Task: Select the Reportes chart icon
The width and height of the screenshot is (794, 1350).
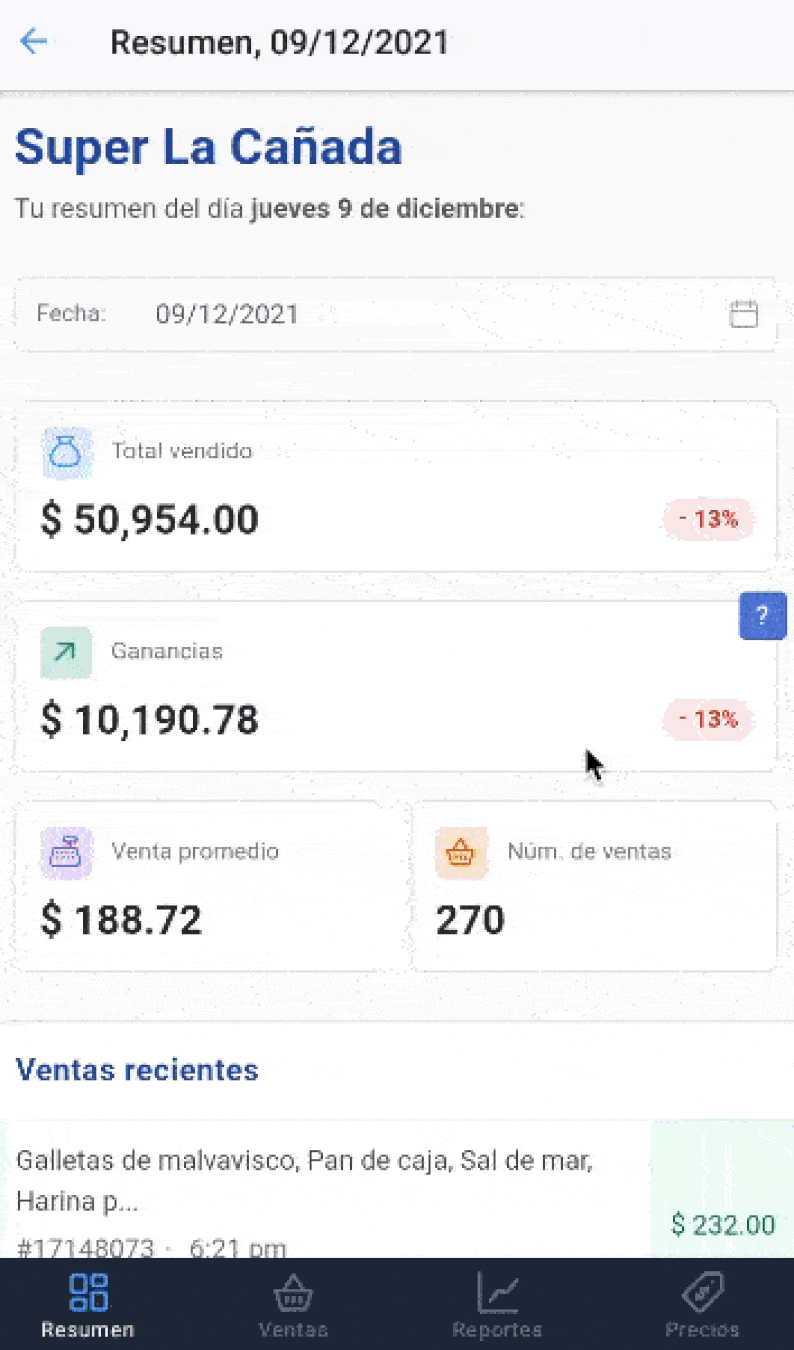Action: tap(497, 1292)
